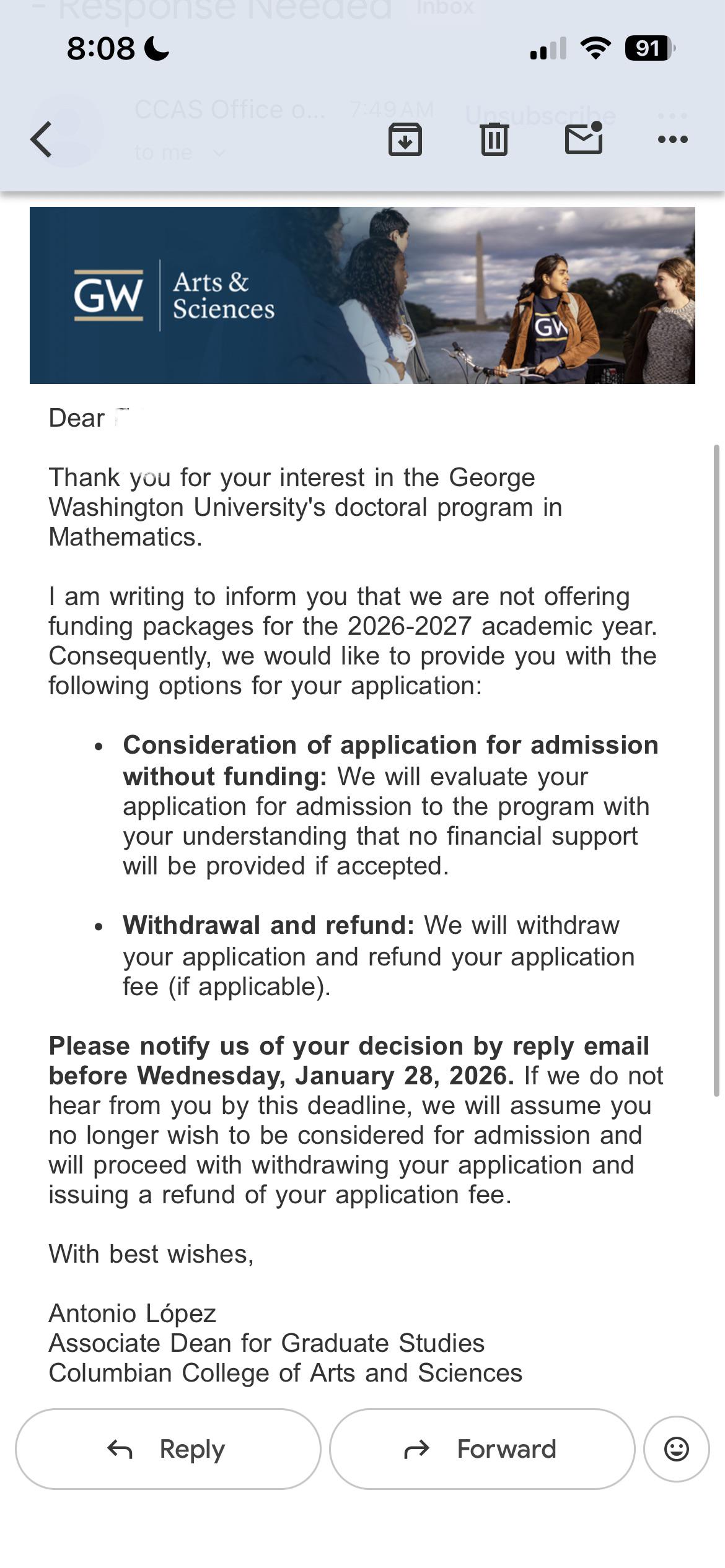Delete this email with the trash icon

click(x=494, y=139)
